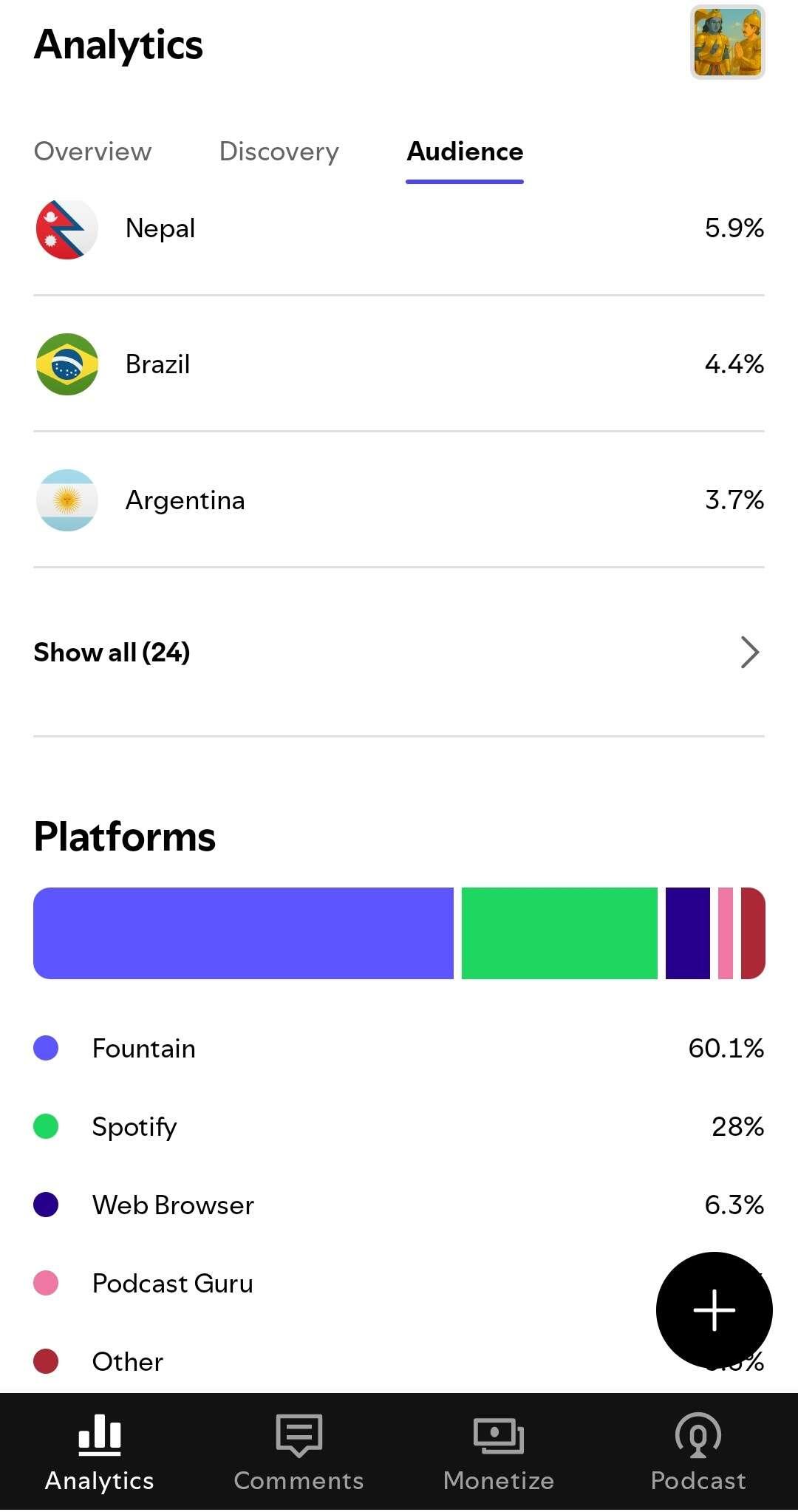Tap the black plus floating button

pyautogui.click(x=714, y=1310)
